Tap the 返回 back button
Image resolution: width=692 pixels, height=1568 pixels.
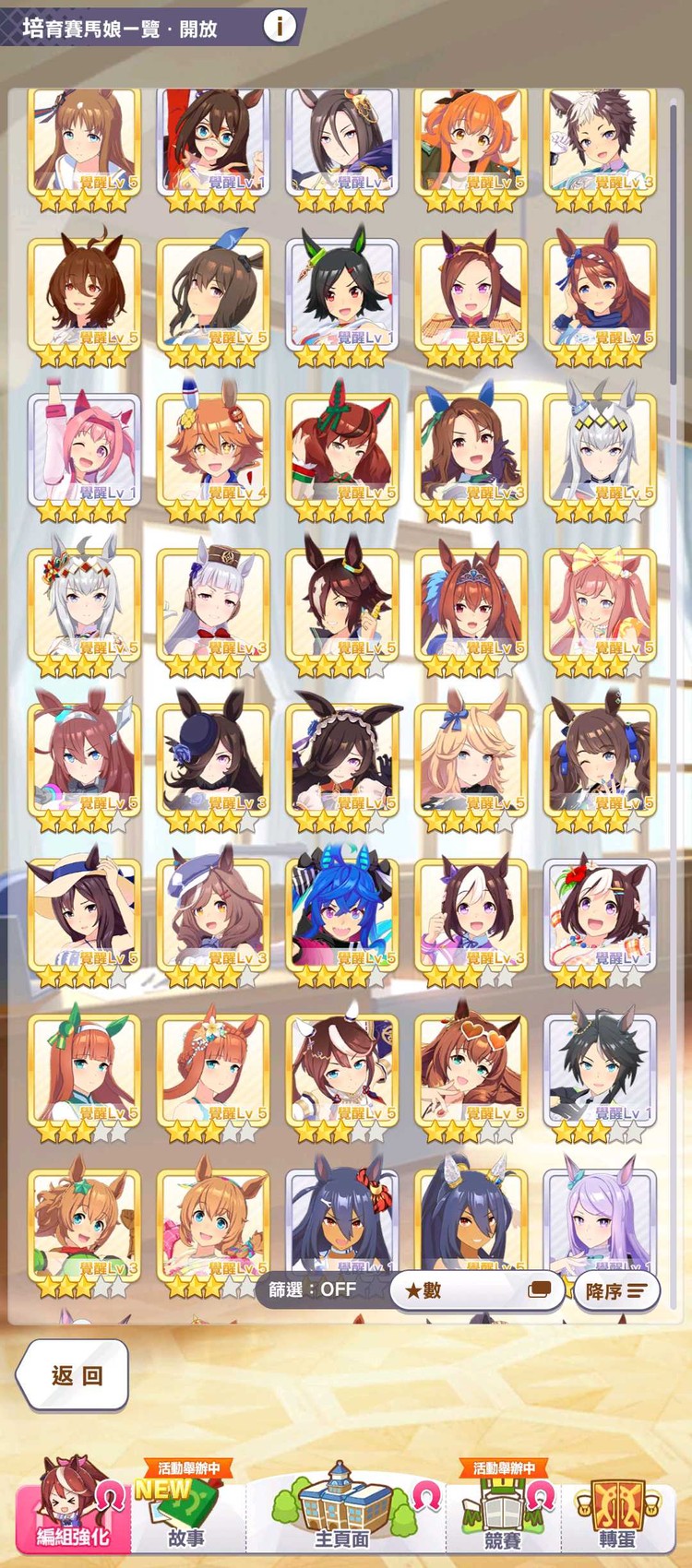74,1375
